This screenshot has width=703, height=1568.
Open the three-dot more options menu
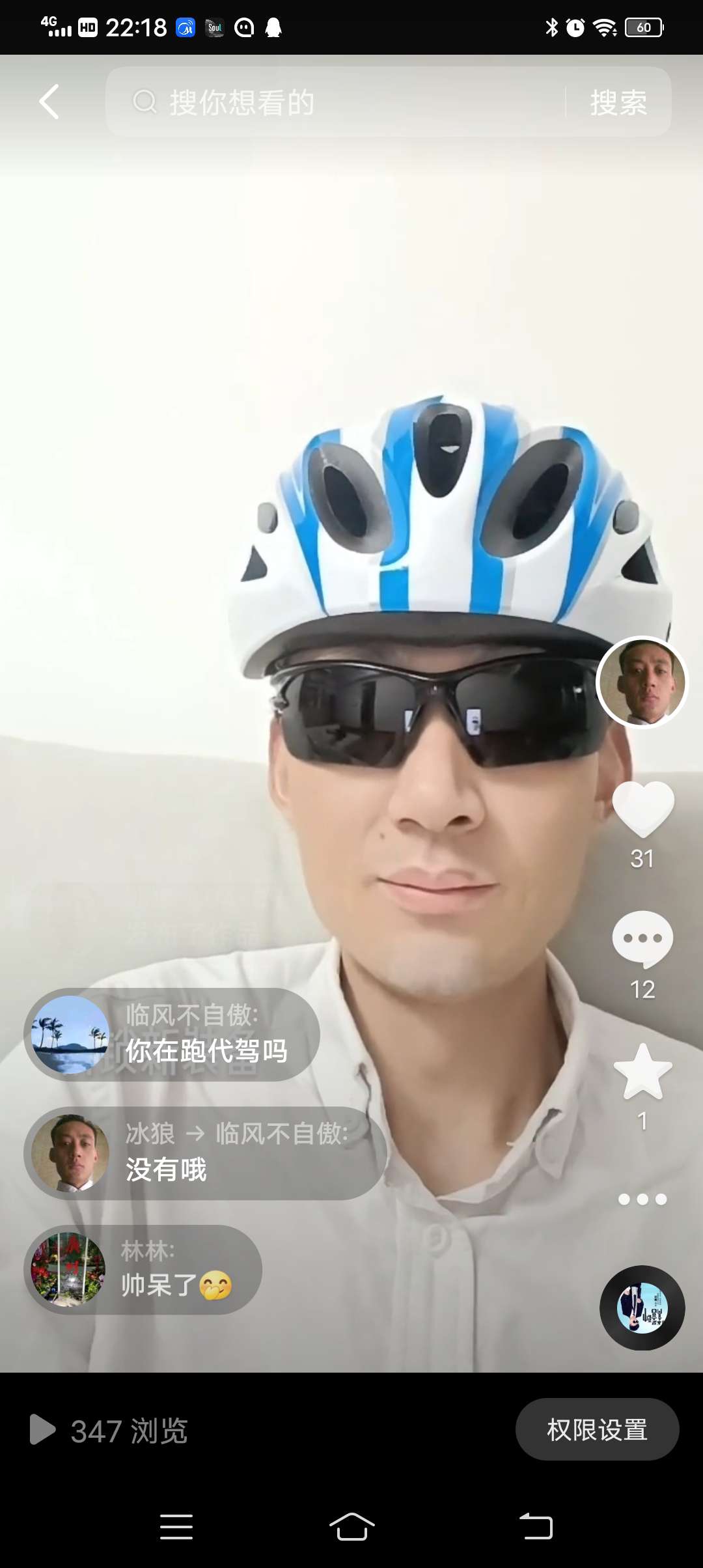642,1199
